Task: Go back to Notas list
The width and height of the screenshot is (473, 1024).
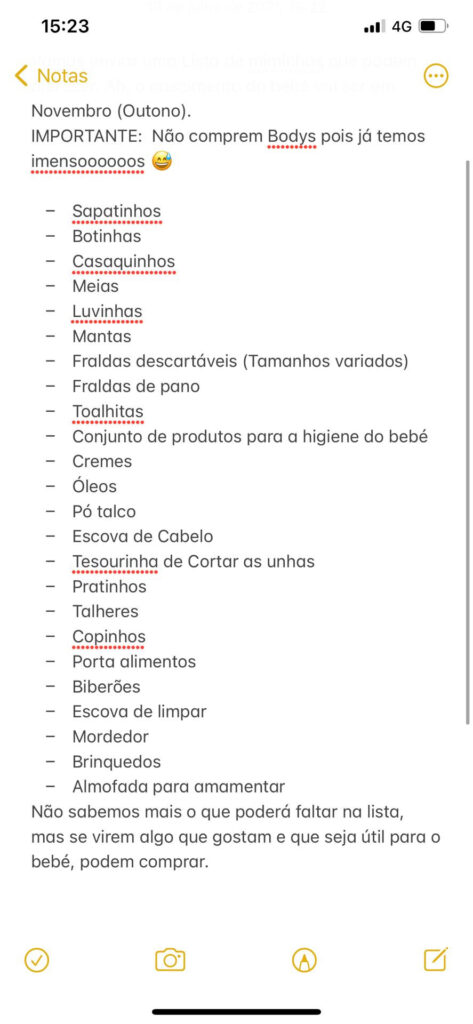Action: pos(51,76)
